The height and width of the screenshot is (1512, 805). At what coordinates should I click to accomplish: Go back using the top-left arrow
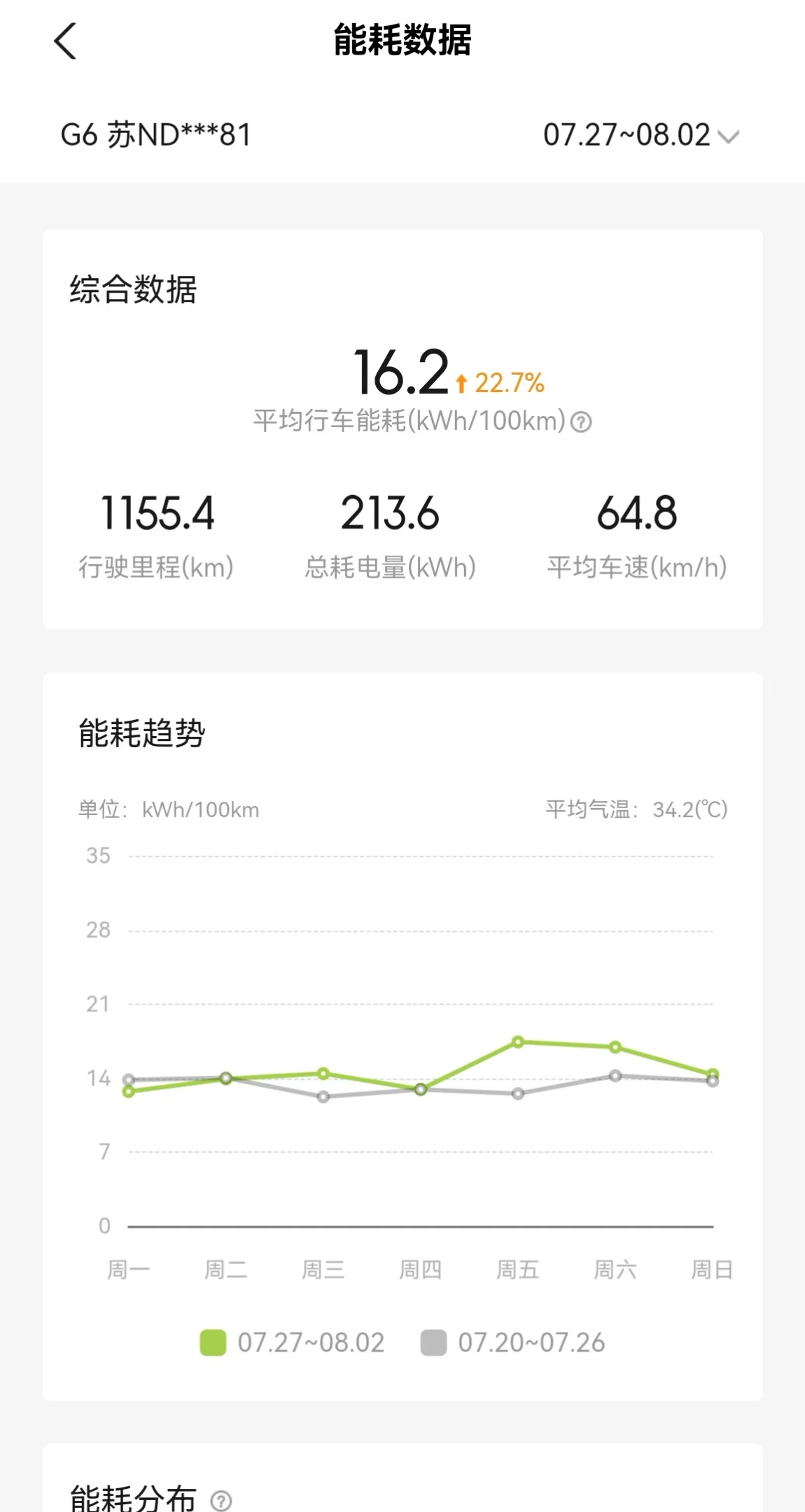pyautogui.click(x=65, y=41)
